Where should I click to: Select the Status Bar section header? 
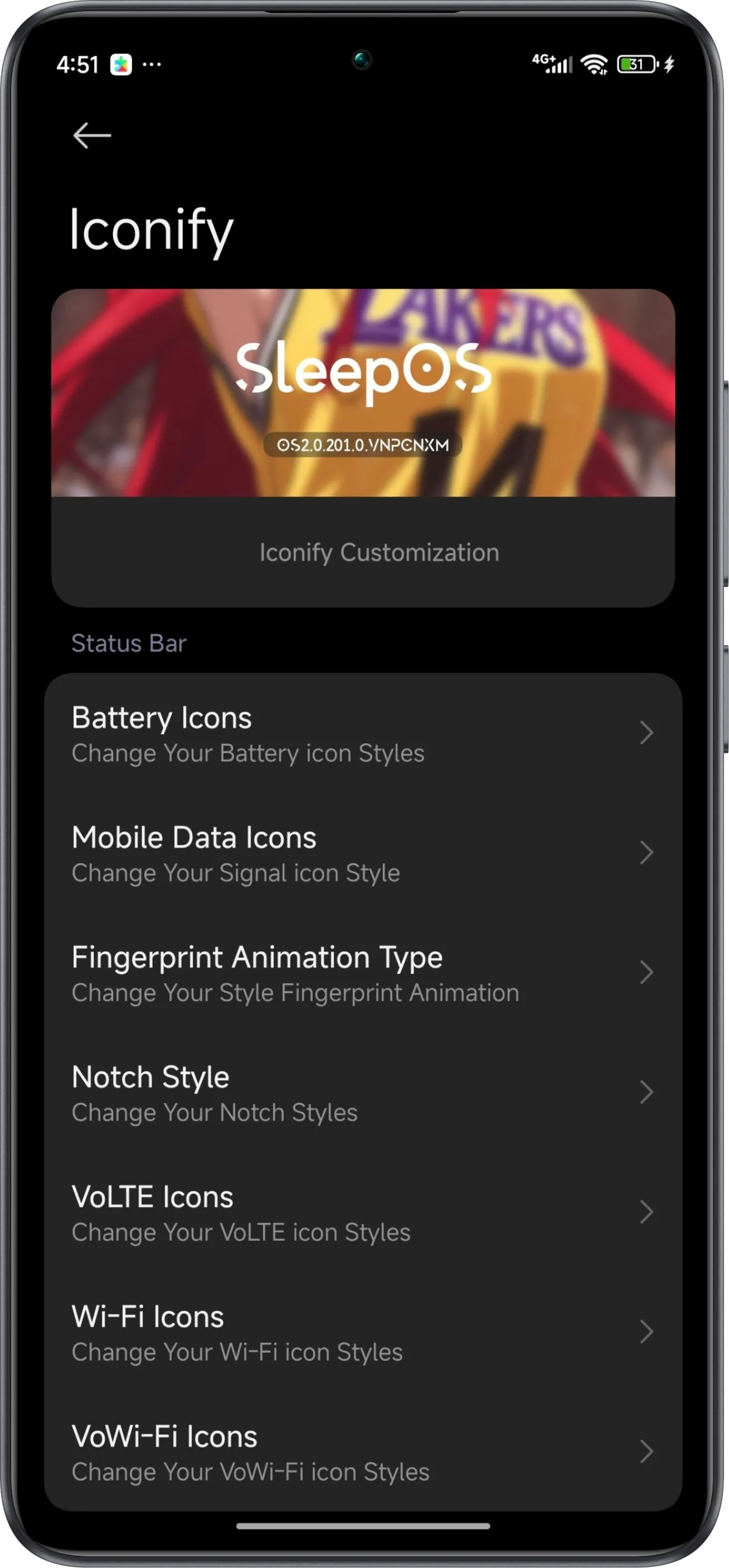(x=128, y=643)
